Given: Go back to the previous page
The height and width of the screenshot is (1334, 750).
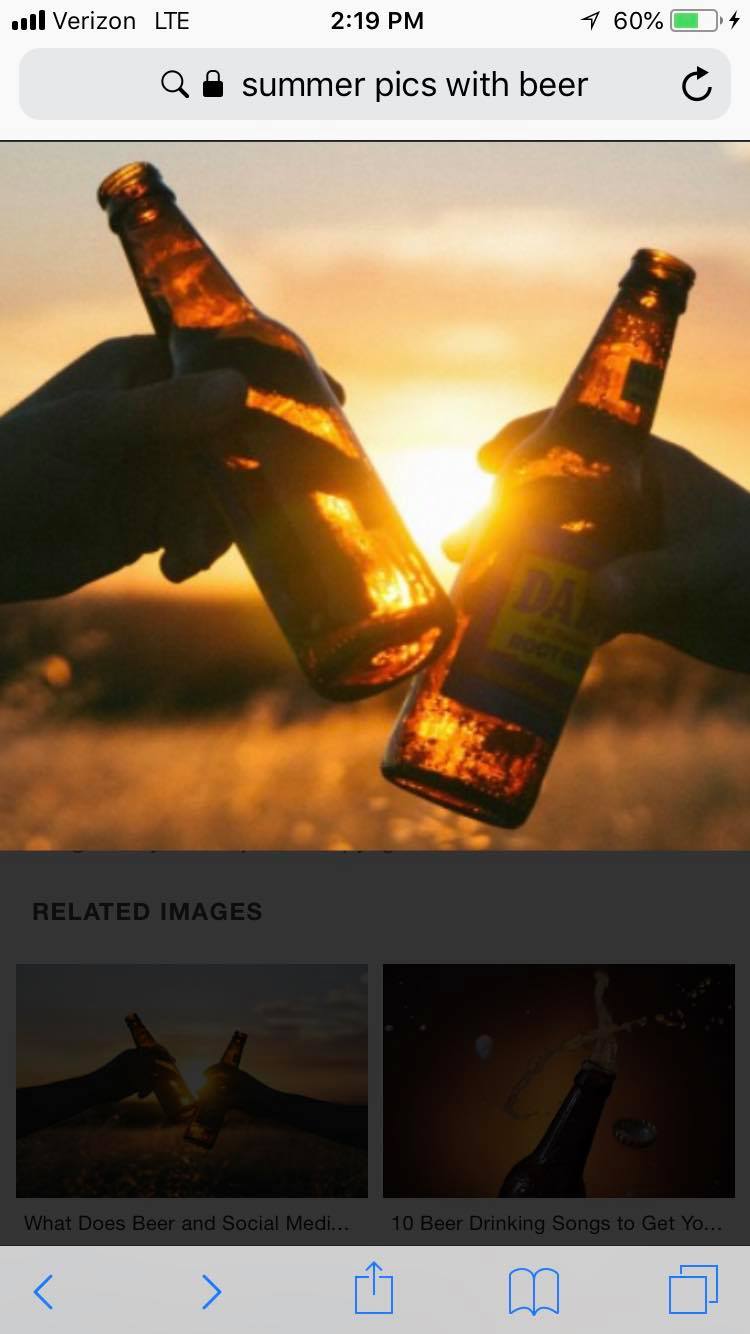Looking at the screenshot, I should coord(43,1292).
